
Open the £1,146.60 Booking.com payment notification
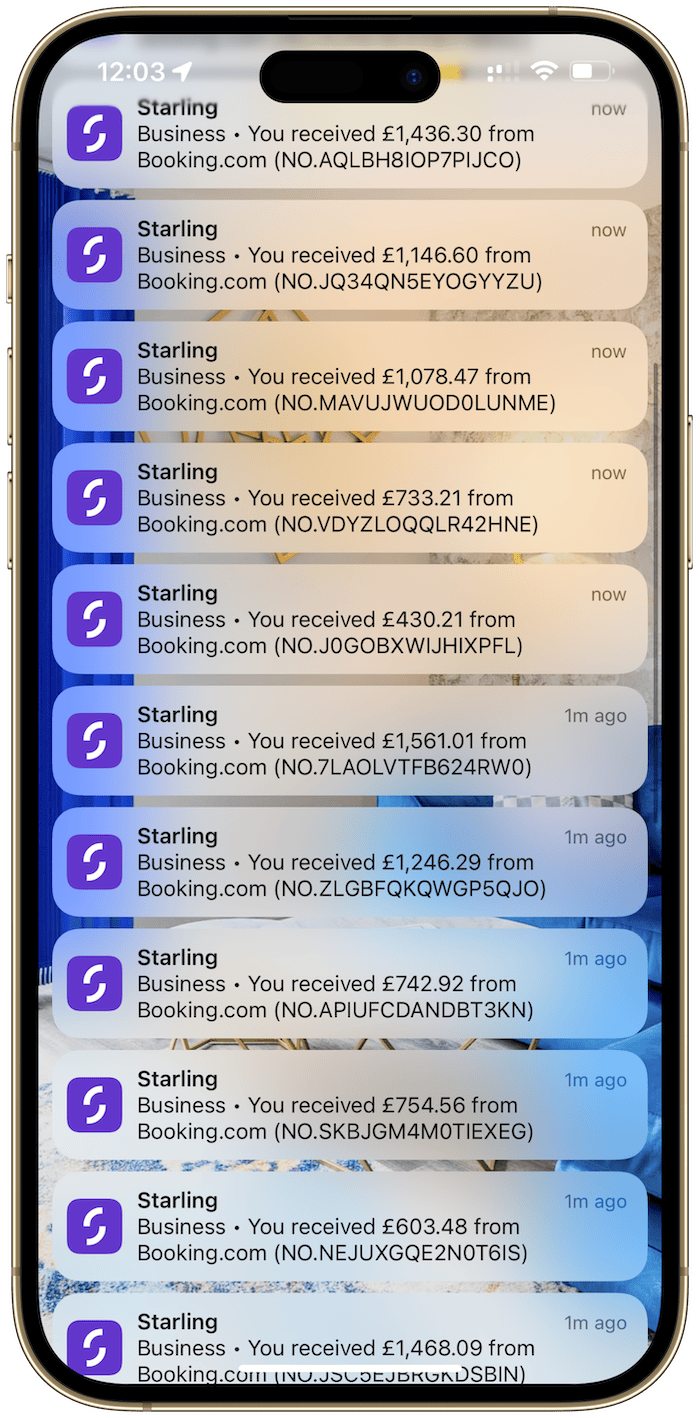pos(349,255)
